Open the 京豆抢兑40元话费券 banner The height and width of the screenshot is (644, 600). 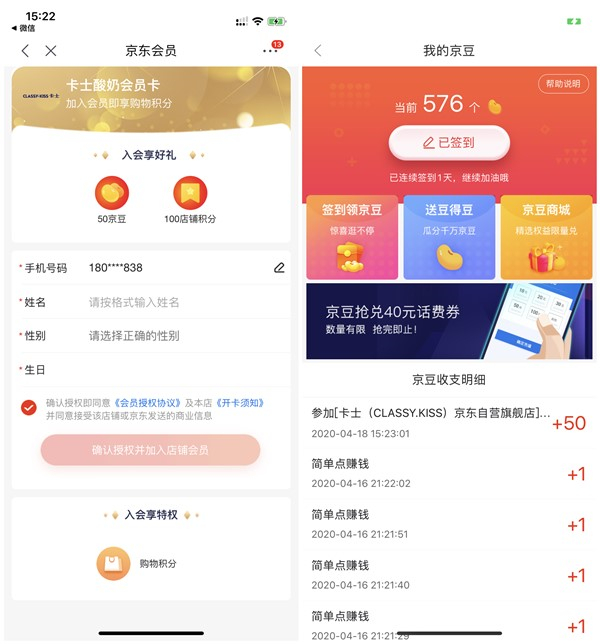tap(449, 321)
